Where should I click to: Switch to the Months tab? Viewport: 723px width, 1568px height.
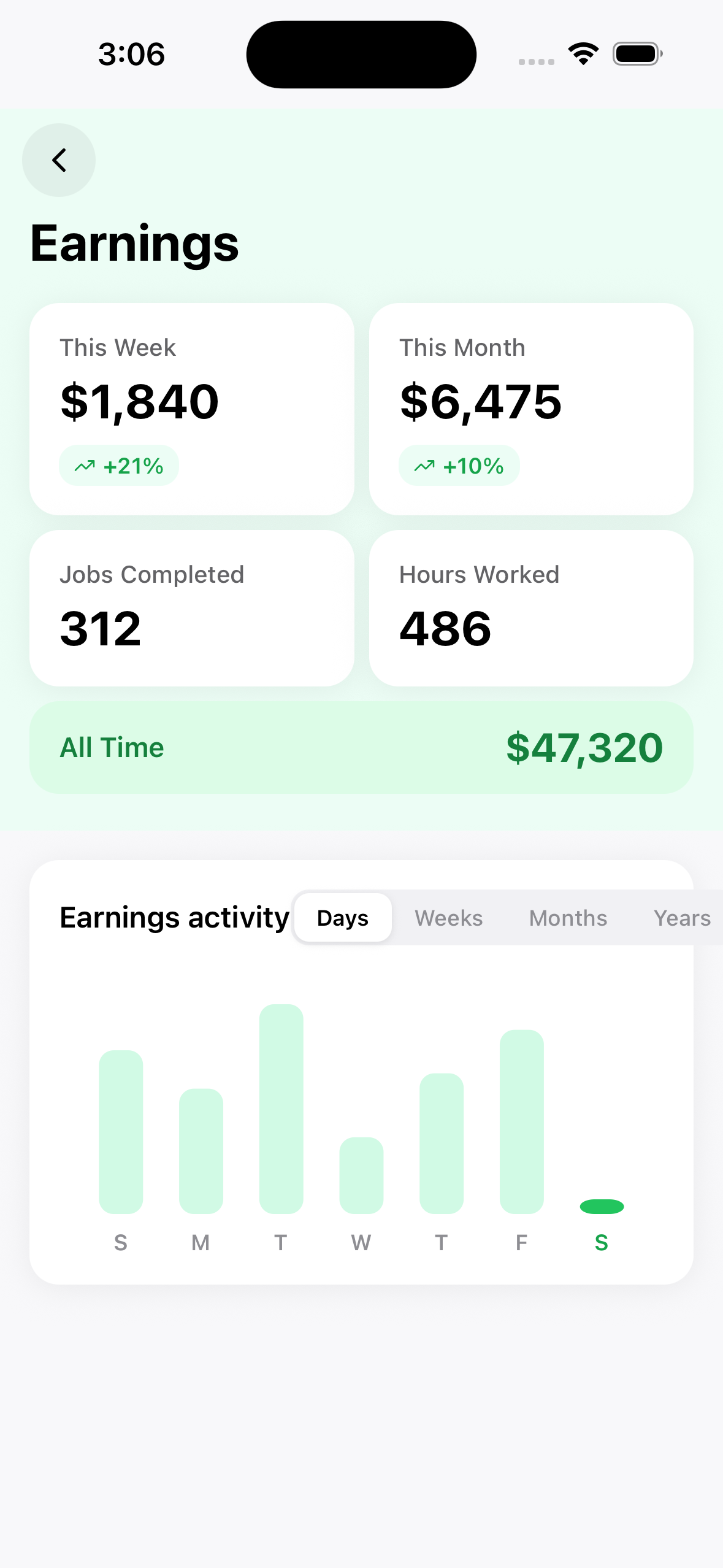(x=567, y=917)
